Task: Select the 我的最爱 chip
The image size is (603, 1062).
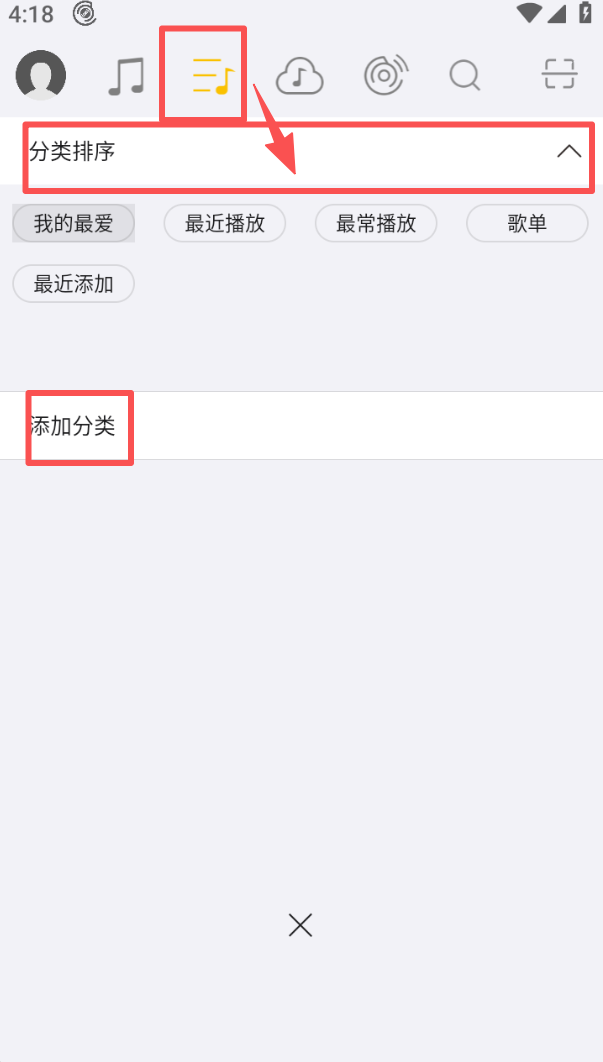Action: click(x=73, y=224)
